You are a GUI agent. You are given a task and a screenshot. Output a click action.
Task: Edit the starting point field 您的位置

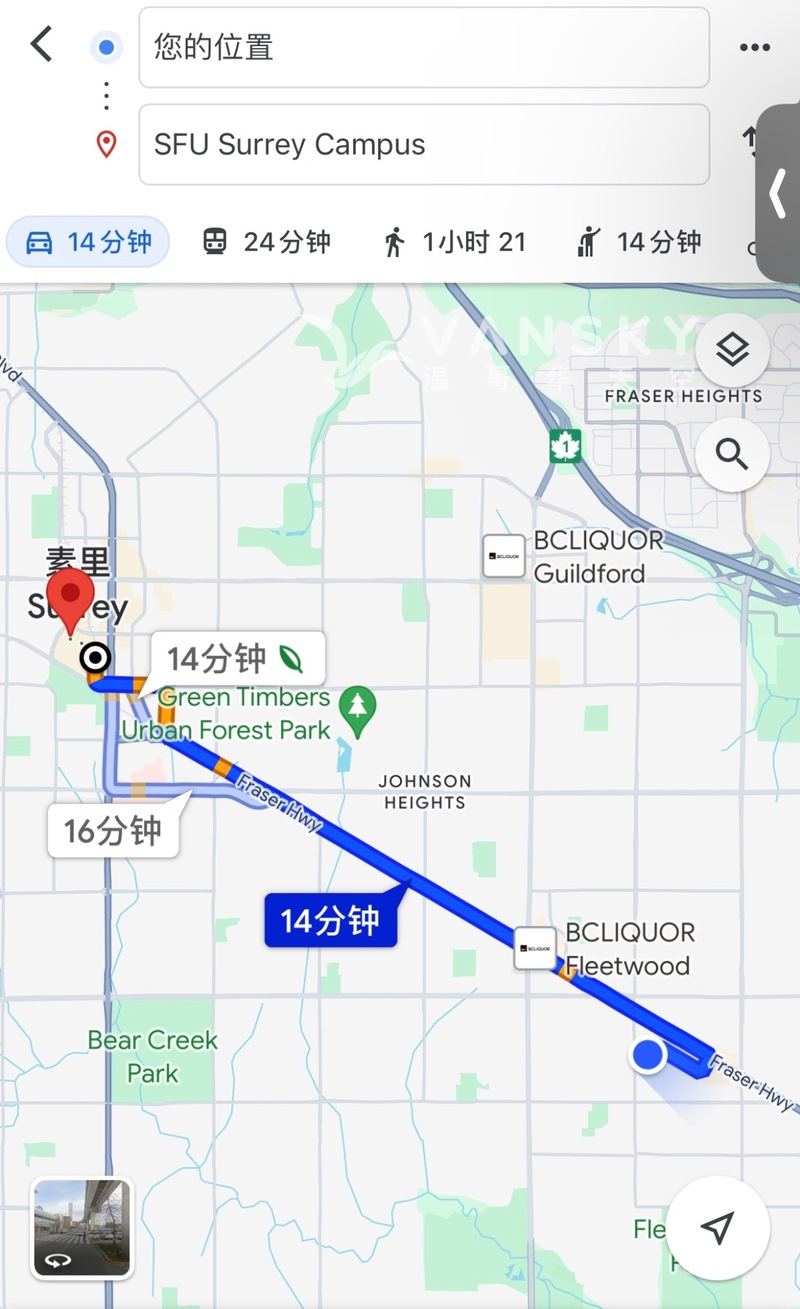[x=423, y=47]
